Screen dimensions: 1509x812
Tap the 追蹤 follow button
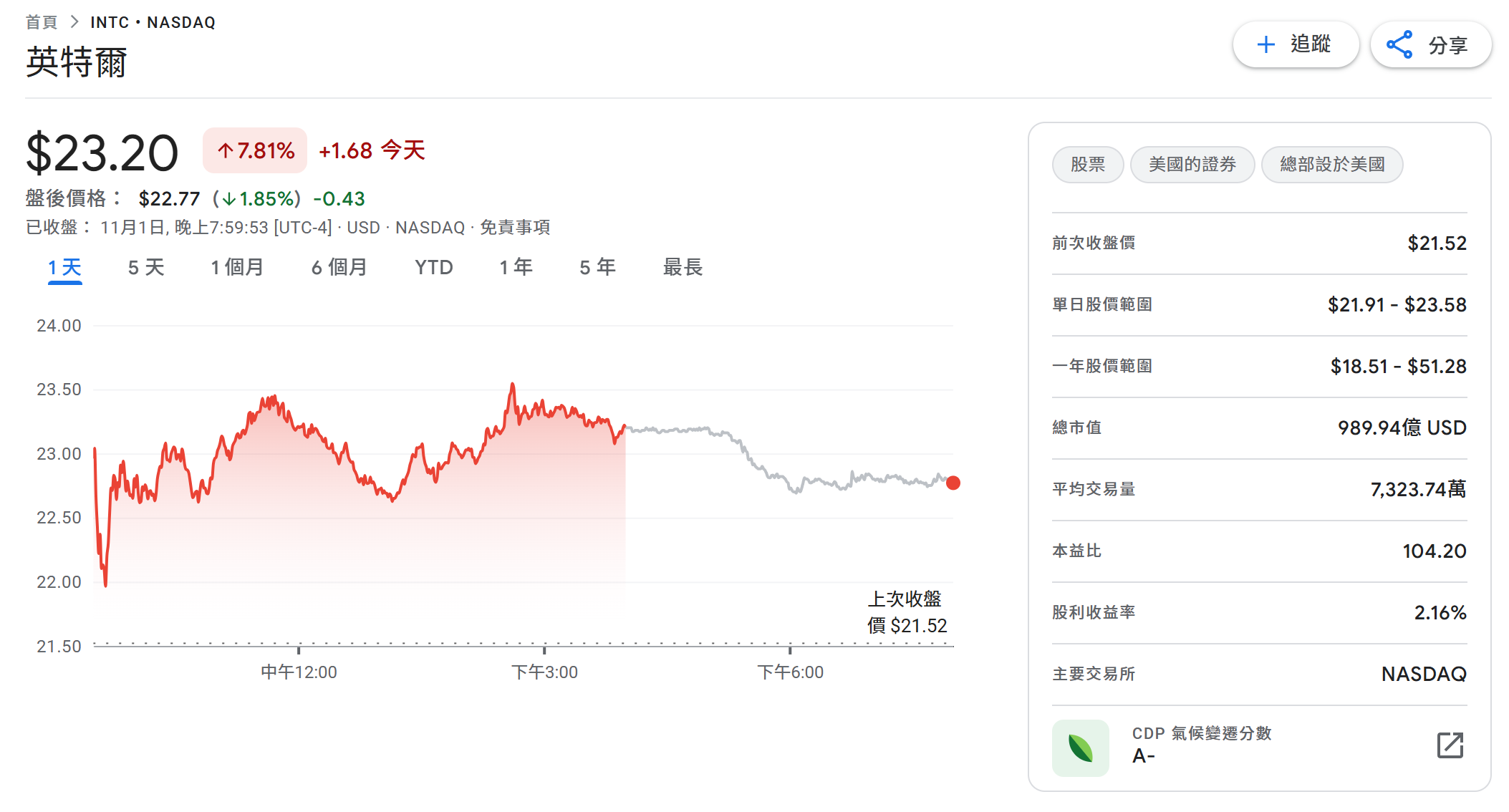tap(1295, 44)
